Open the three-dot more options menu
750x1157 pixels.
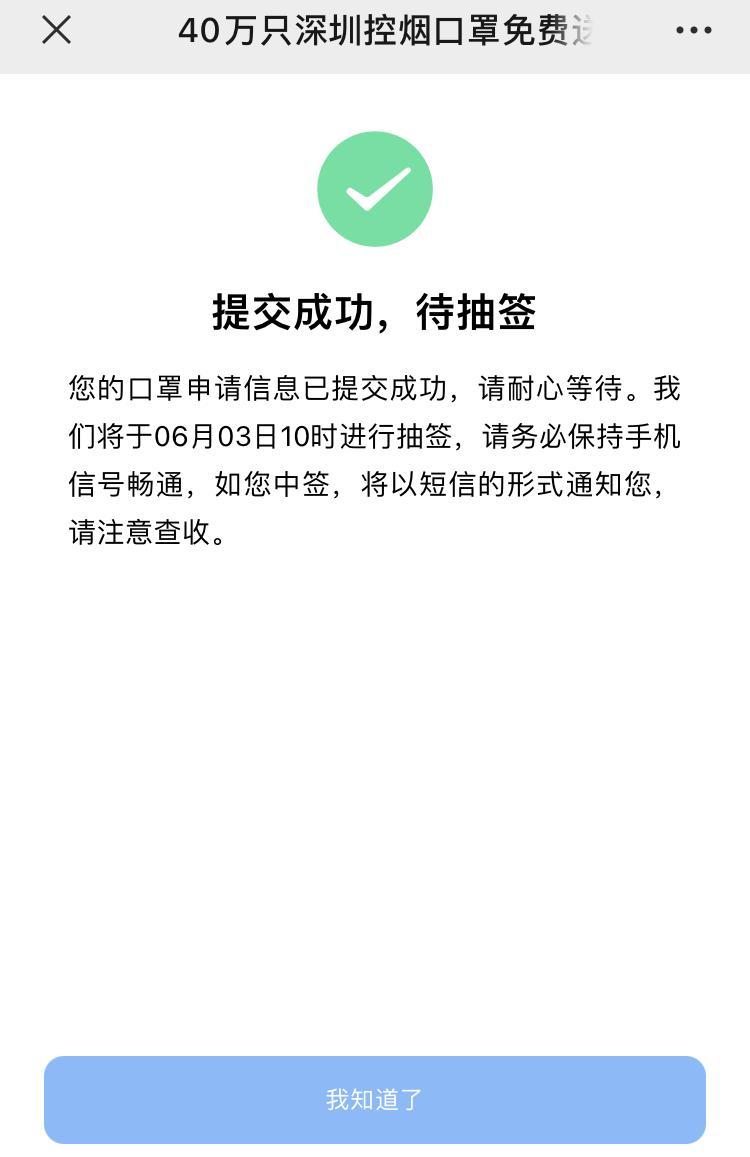[x=693, y=30]
